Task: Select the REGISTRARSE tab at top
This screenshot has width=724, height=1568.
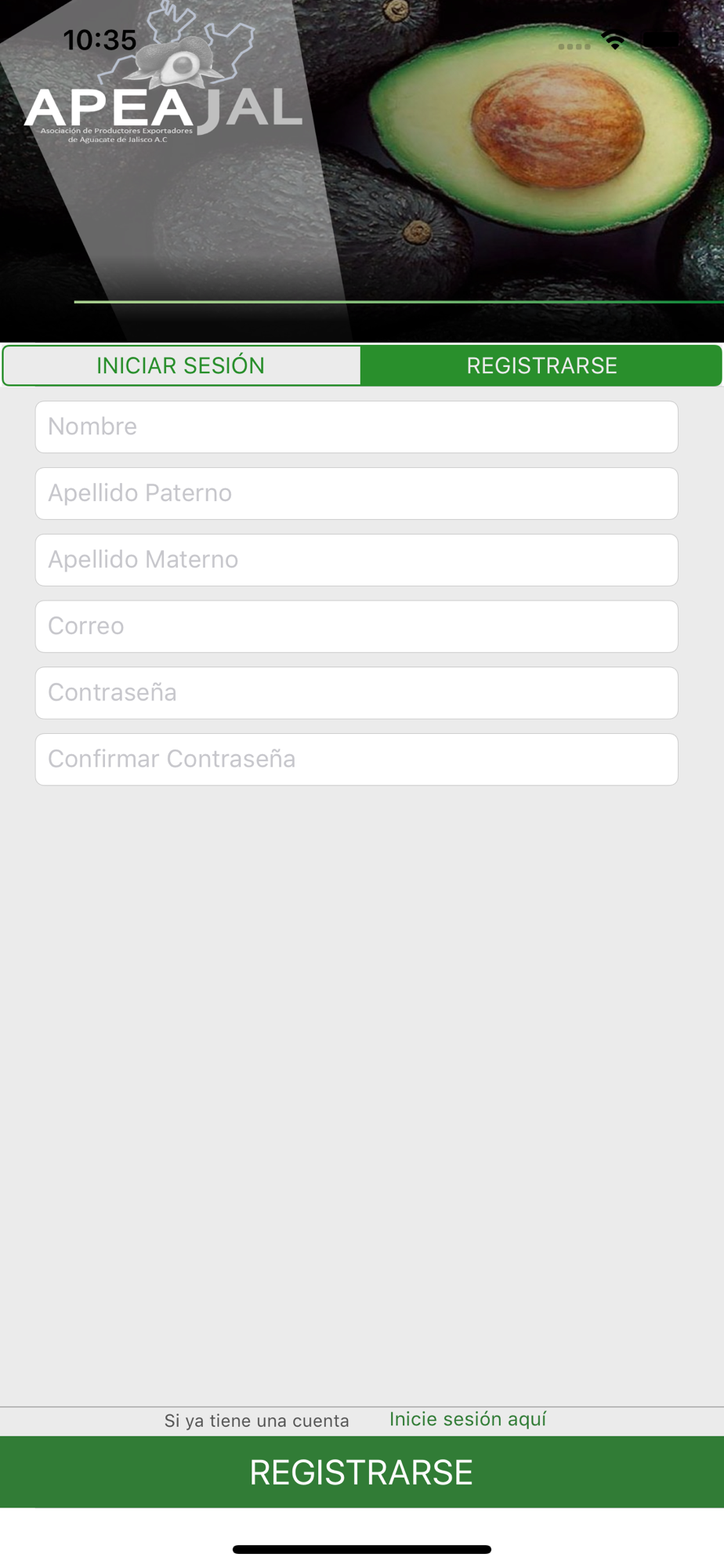Action: pyautogui.click(x=541, y=365)
